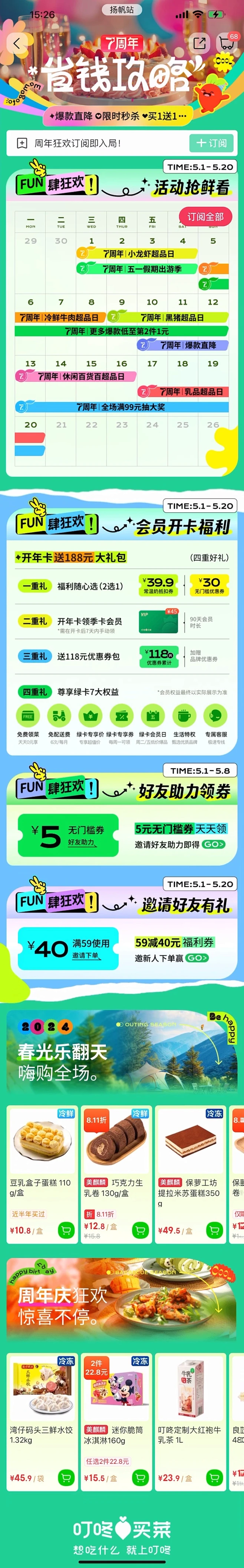Subscribe to all events with 订阅全部
This screenshot has height=1568, width=244.
(x=205, y=217)
